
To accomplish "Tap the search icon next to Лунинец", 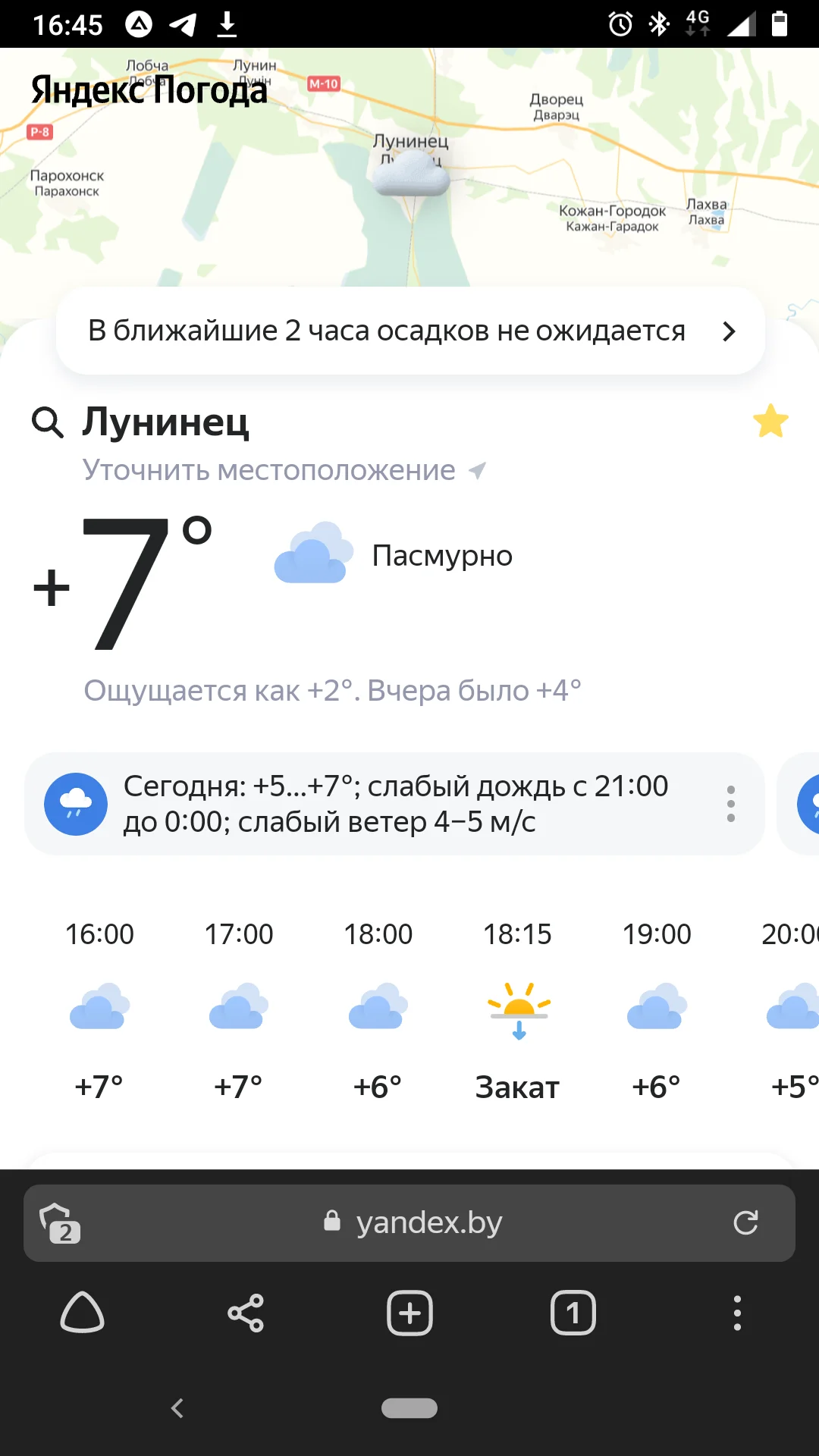I will [x=47, y=422].
